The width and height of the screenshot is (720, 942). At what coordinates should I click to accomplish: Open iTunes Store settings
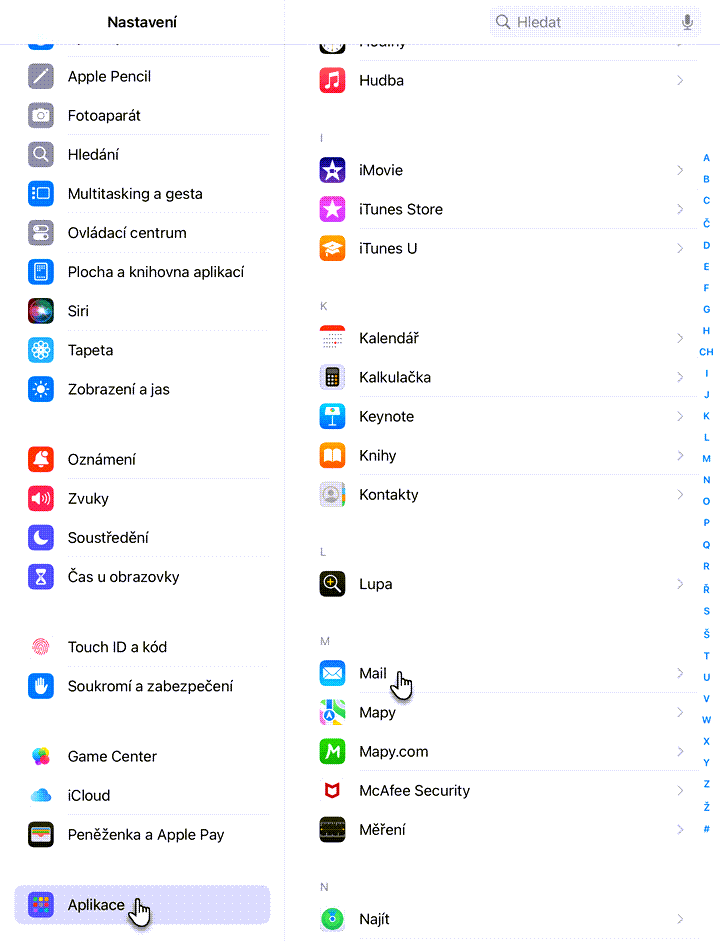500,209
